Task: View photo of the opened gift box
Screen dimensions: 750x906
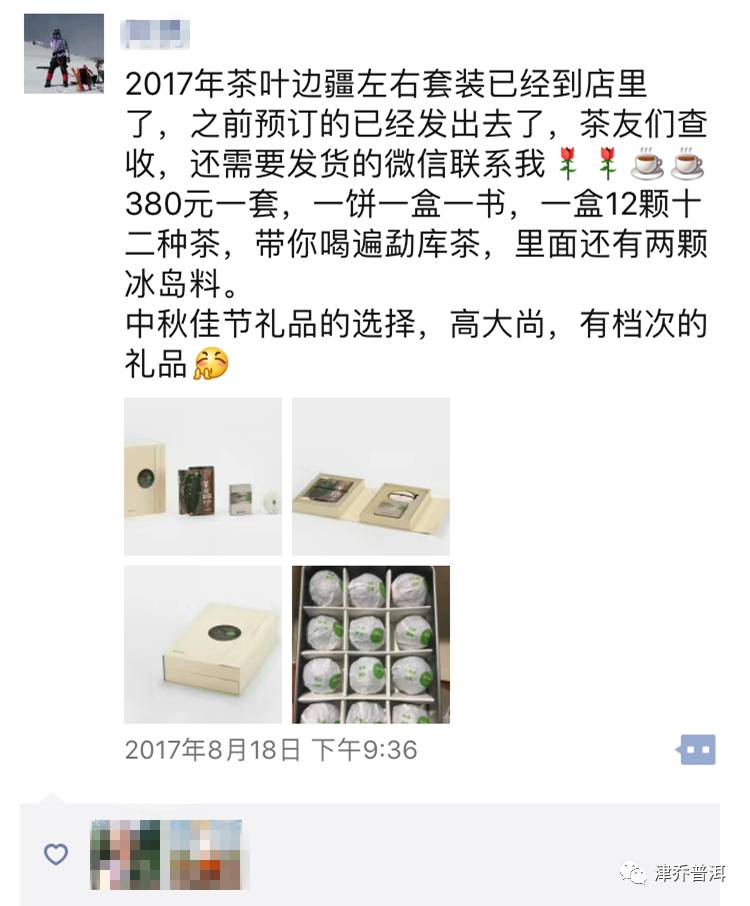Action: pos(370,477)
